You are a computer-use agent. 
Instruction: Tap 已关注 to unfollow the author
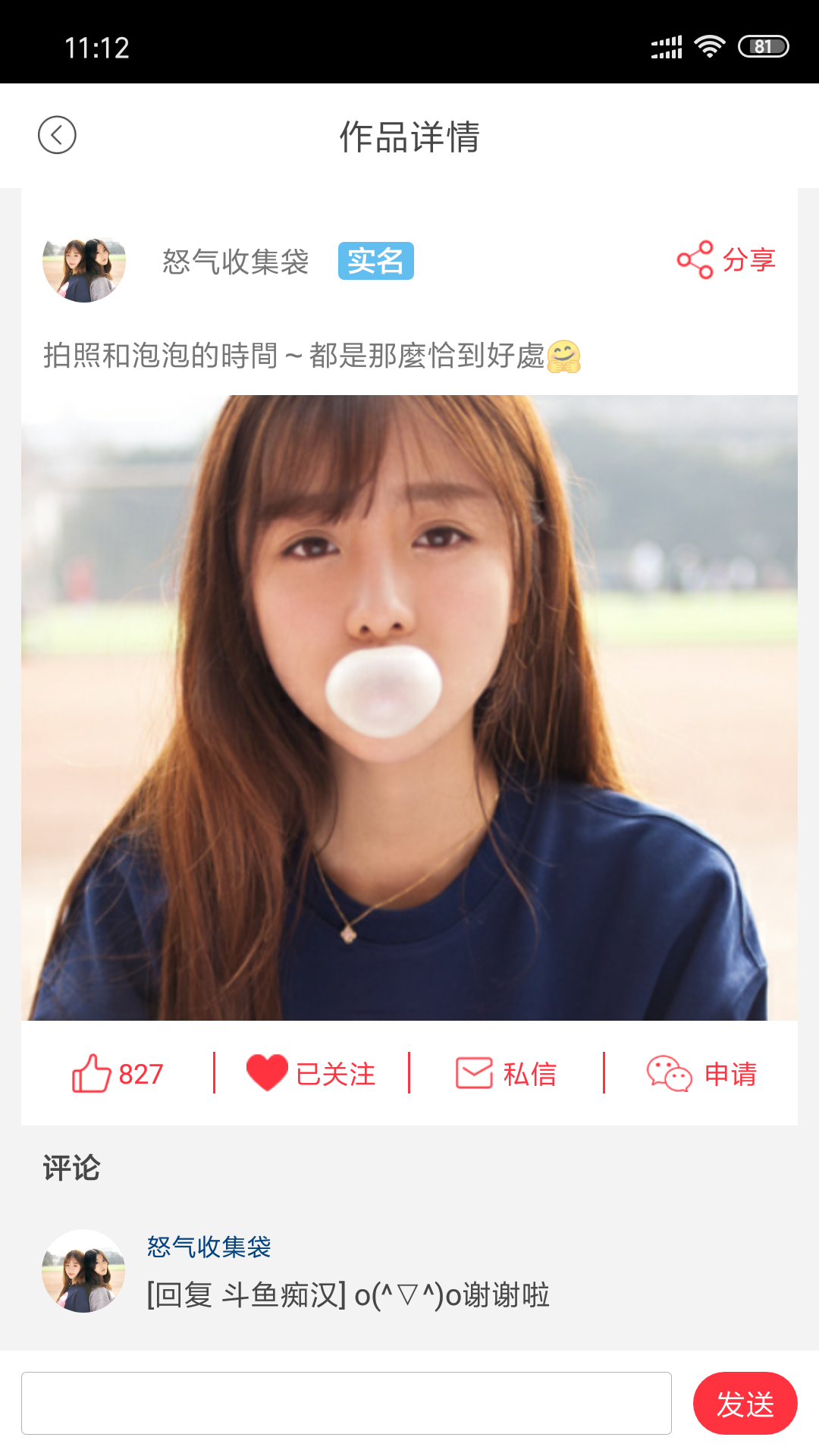pos(311,1073)
